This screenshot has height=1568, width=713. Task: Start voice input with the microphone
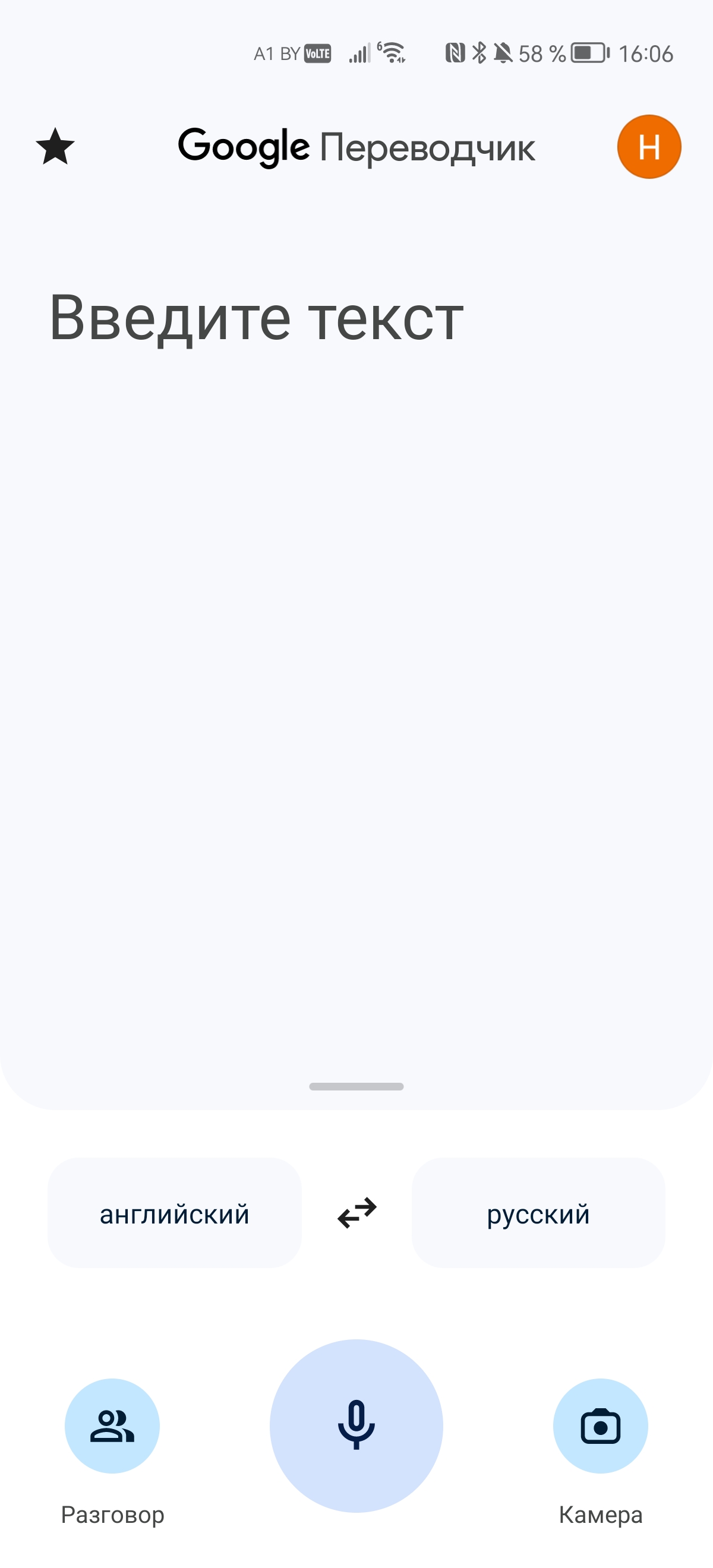(356, 1425)
